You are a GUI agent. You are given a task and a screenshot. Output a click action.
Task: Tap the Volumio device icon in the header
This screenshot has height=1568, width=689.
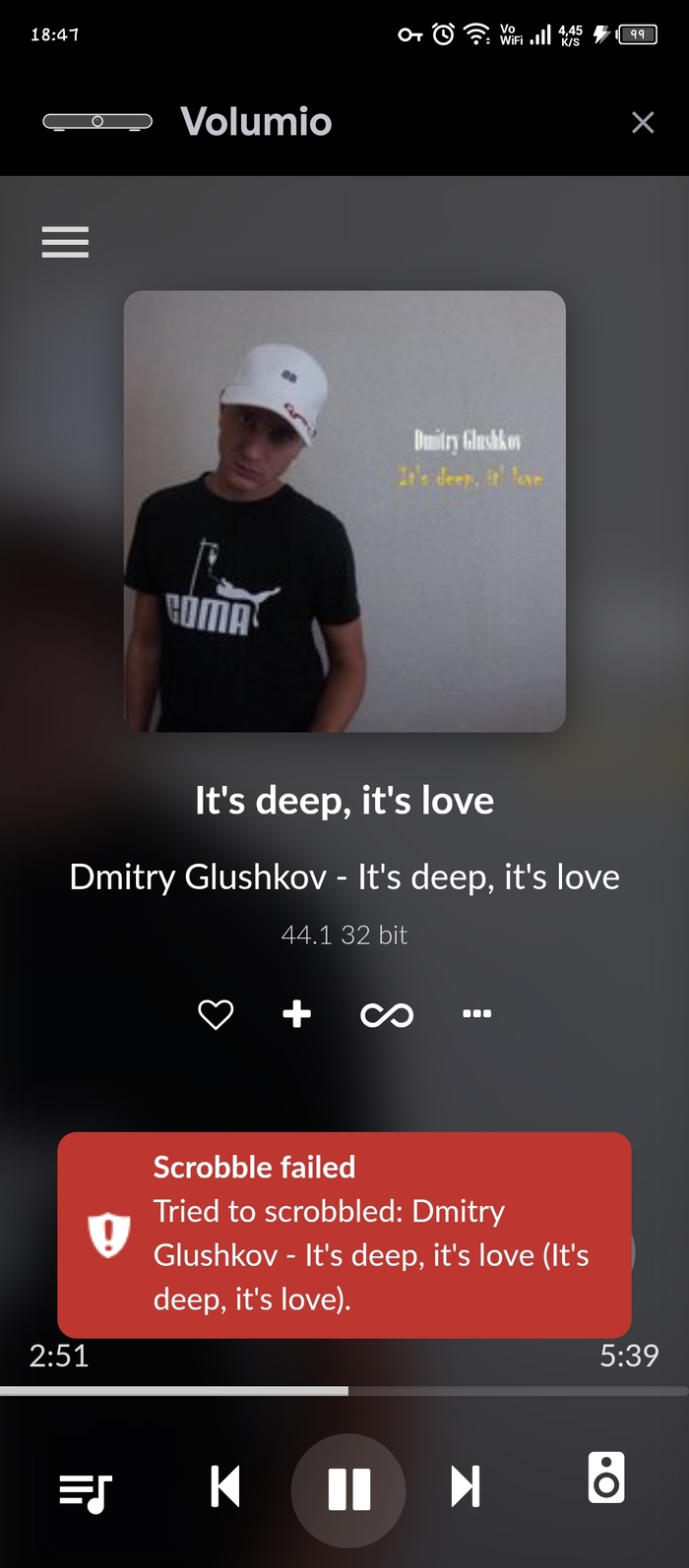[x=97, y=122]
